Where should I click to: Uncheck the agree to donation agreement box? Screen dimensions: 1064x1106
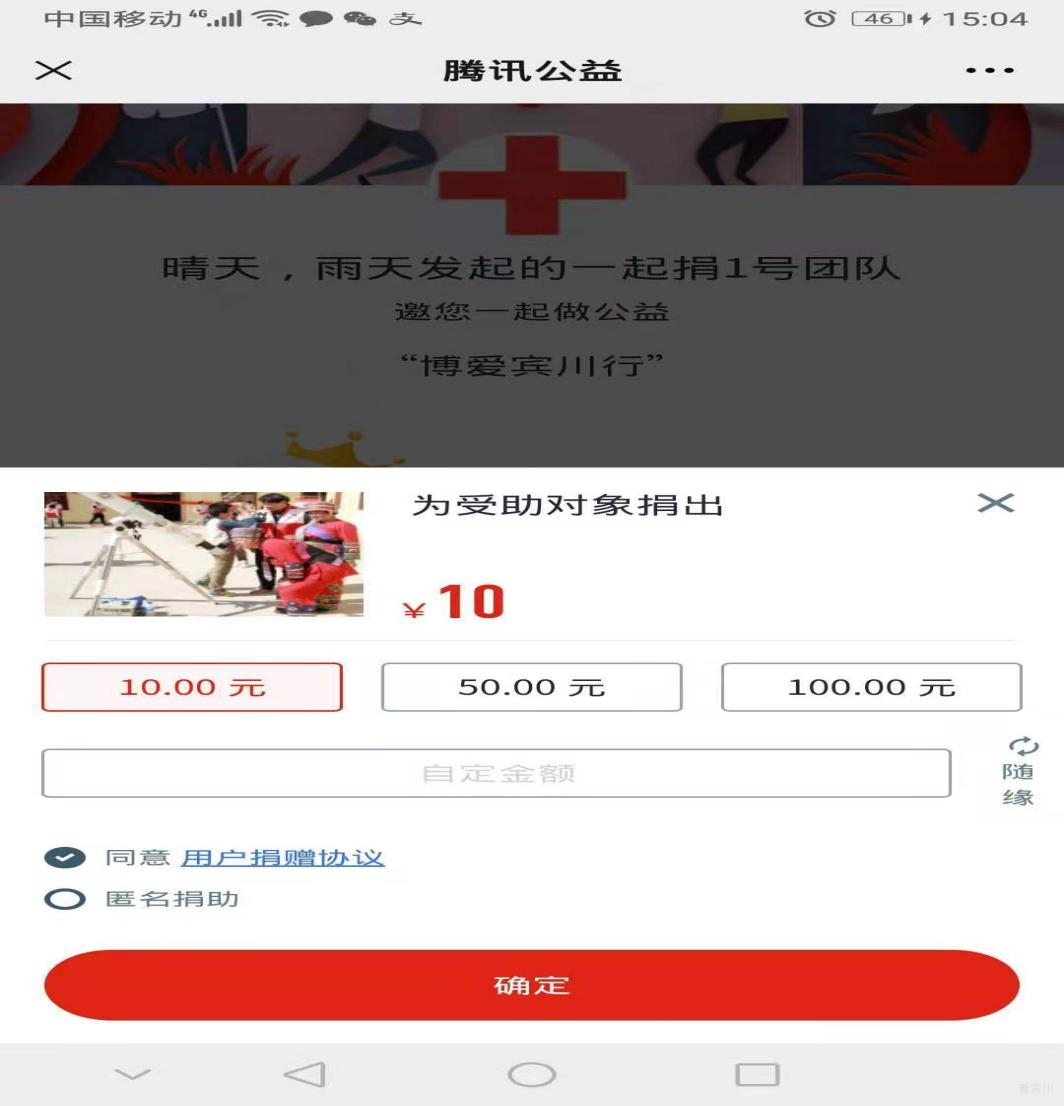click(x=65, y=858)
